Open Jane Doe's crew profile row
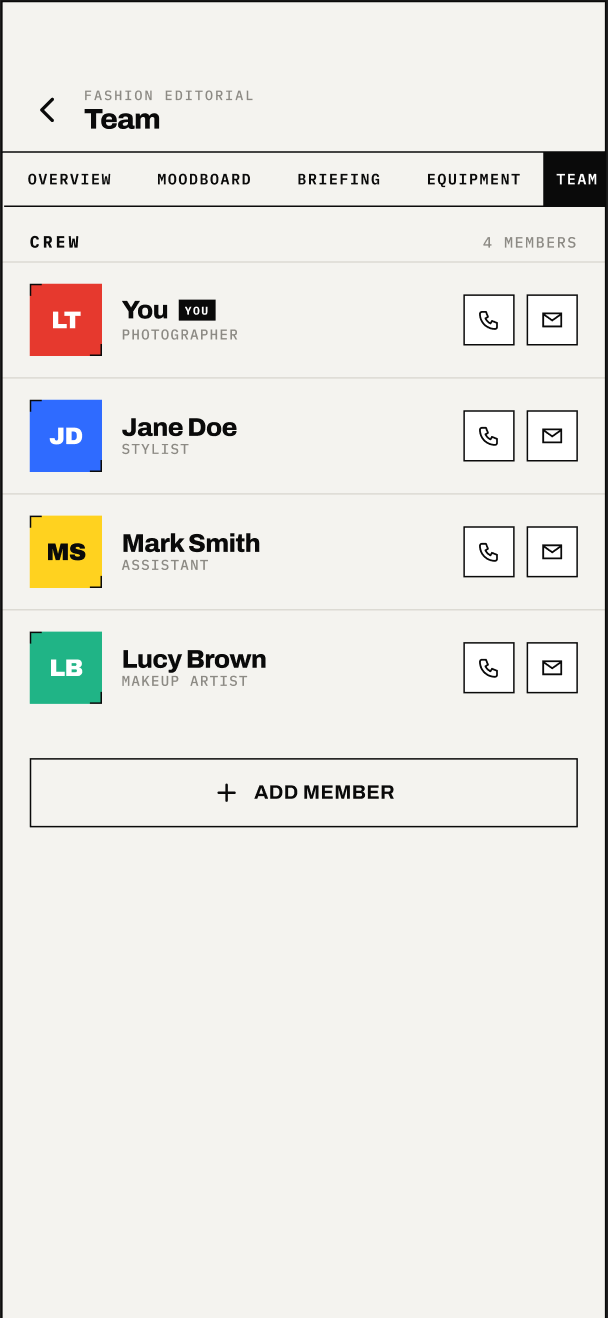 (304, 436)
